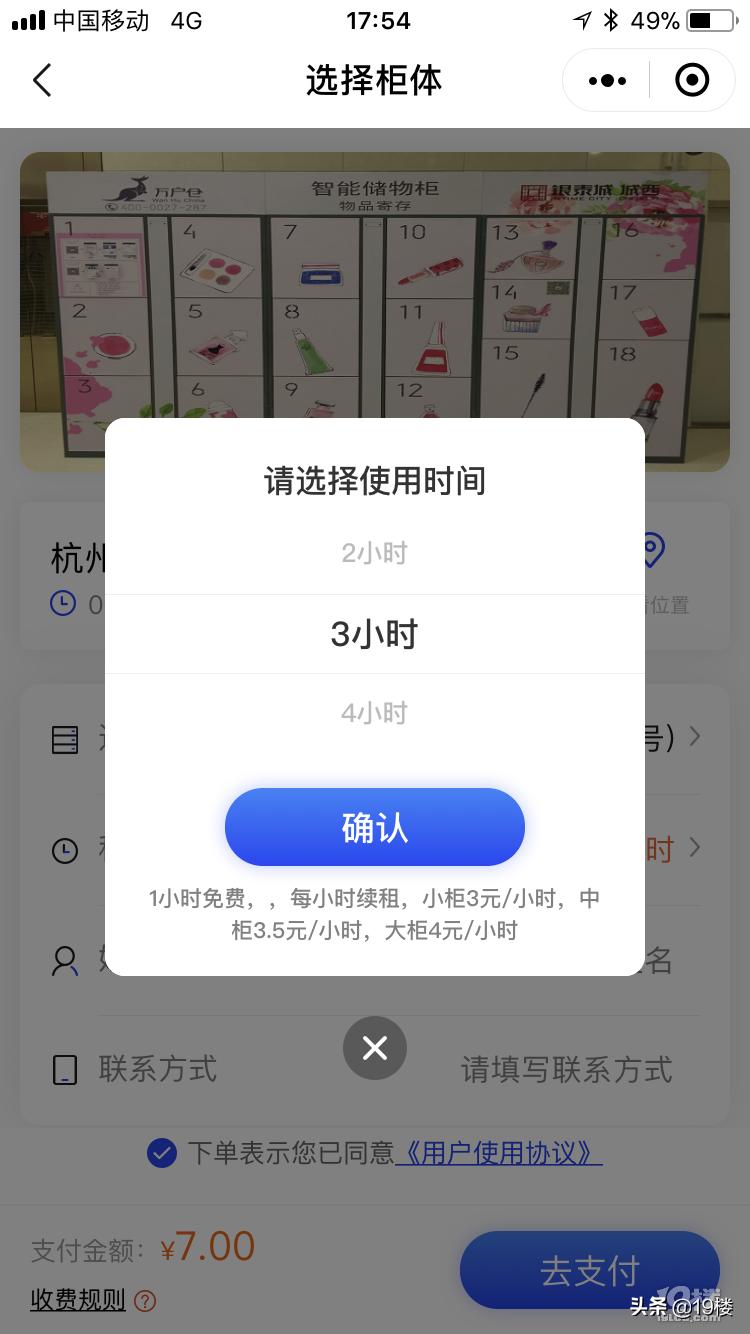Screen dimensions: 750x1334
Task: Choose 3小时 on the time picker wheel
Action: coord(374,633)
